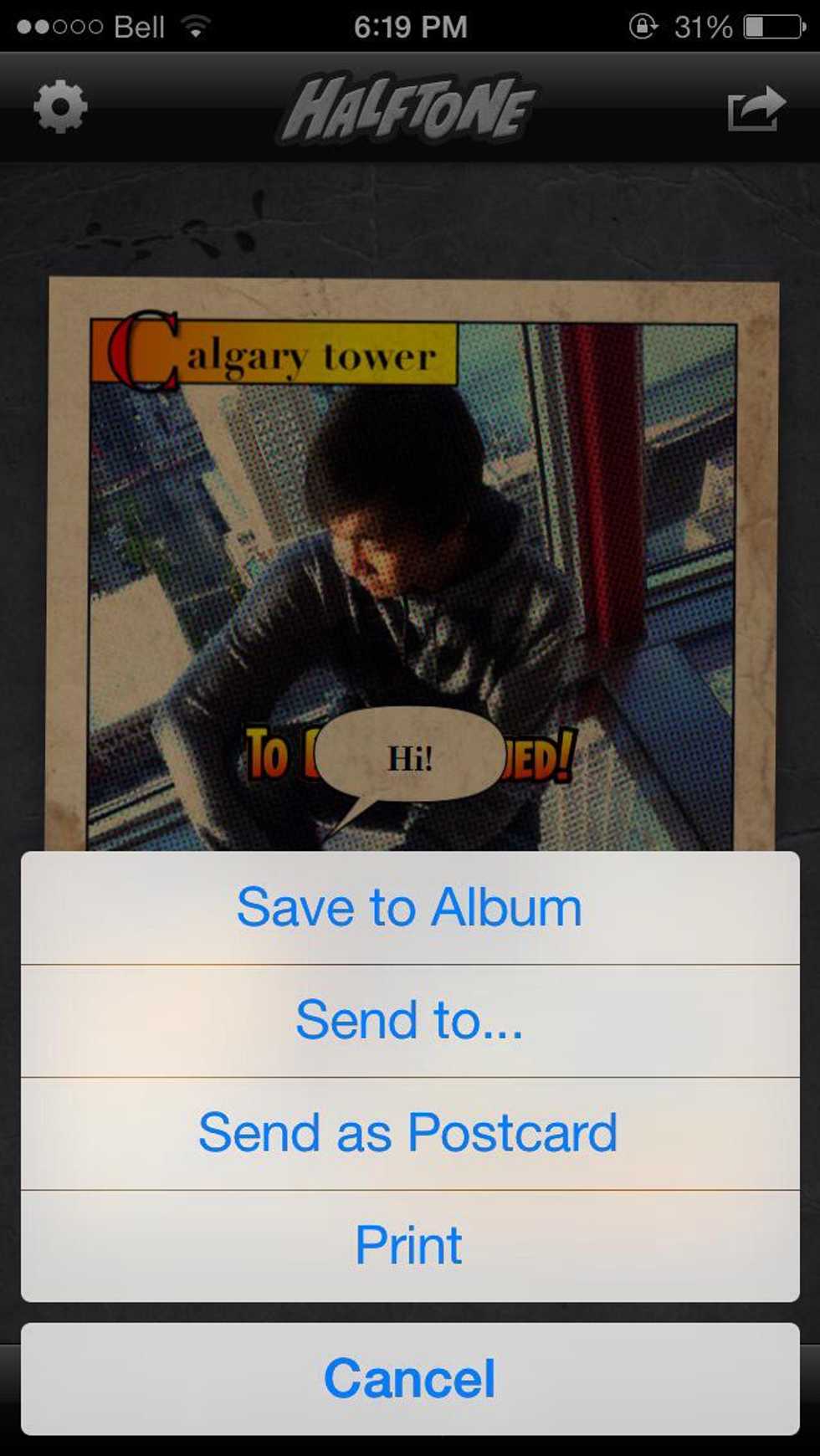Tap the share arrow icon
Viewport: 820px width, 1456px height.
point(756,109)
